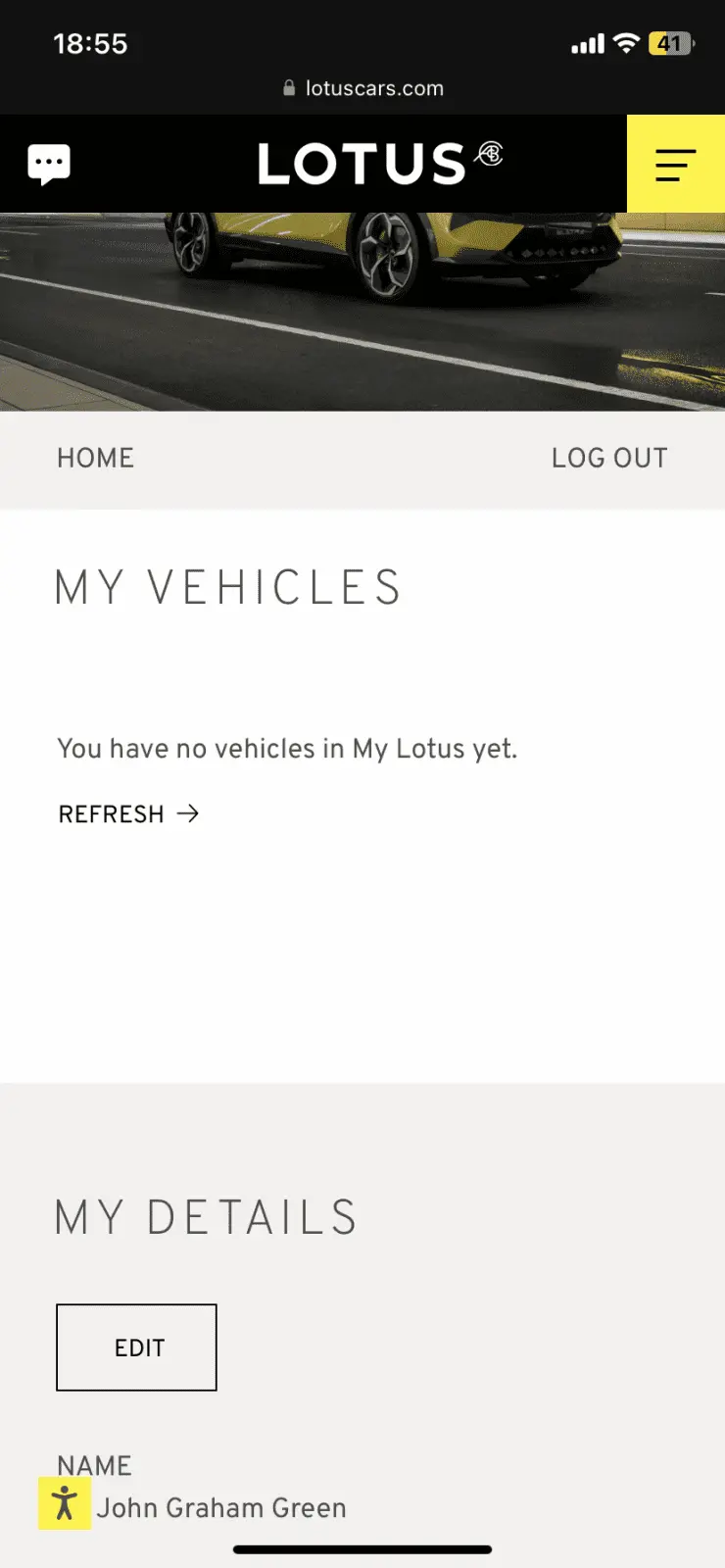This screenshot has height=1568, width=725.
Task: Open the accessibility options icon
Action: 65,1503
